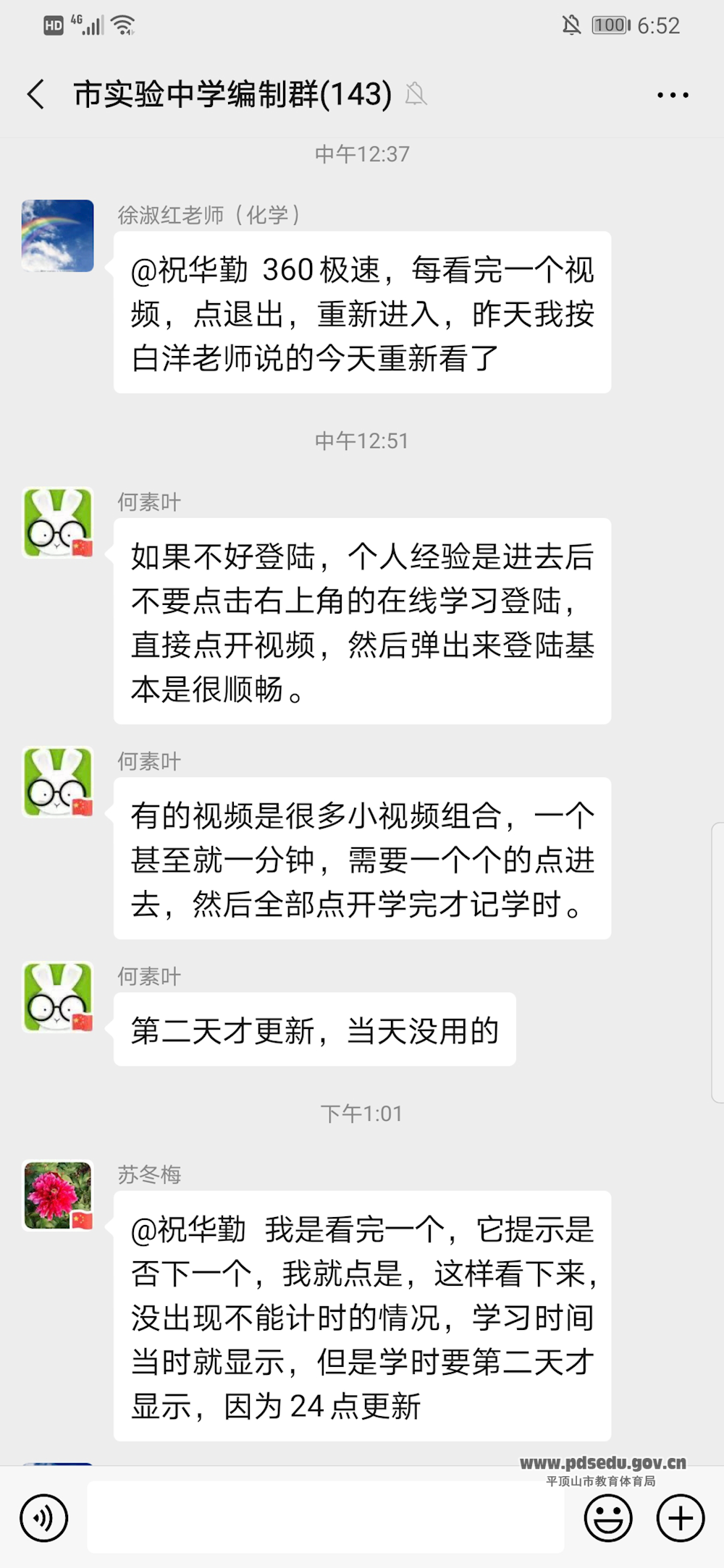724x1568 pixels.
Task: Switch to voice message input
Action: point(44,1518)
